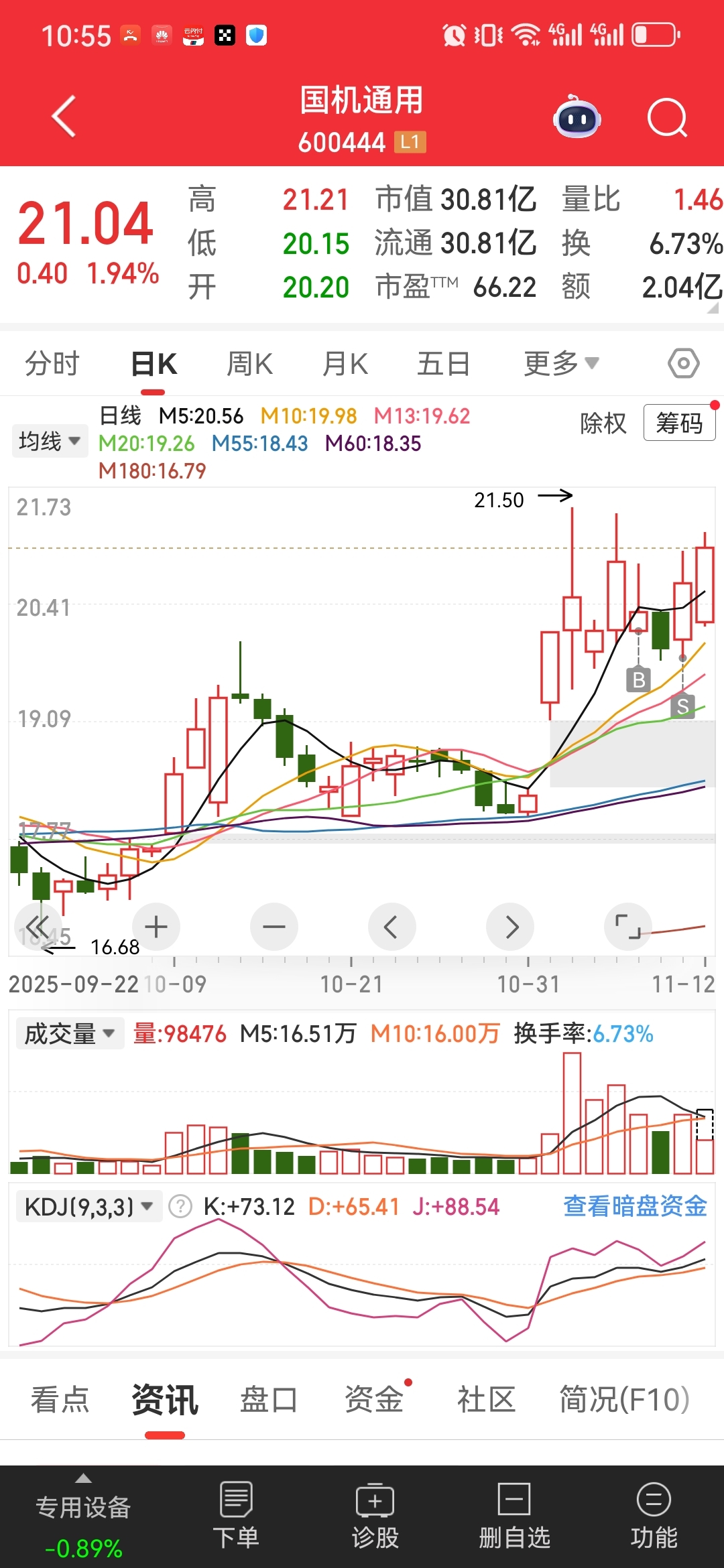Tap the 筹码 button
The image size is (724, 1568).
[x=679, y=423]
